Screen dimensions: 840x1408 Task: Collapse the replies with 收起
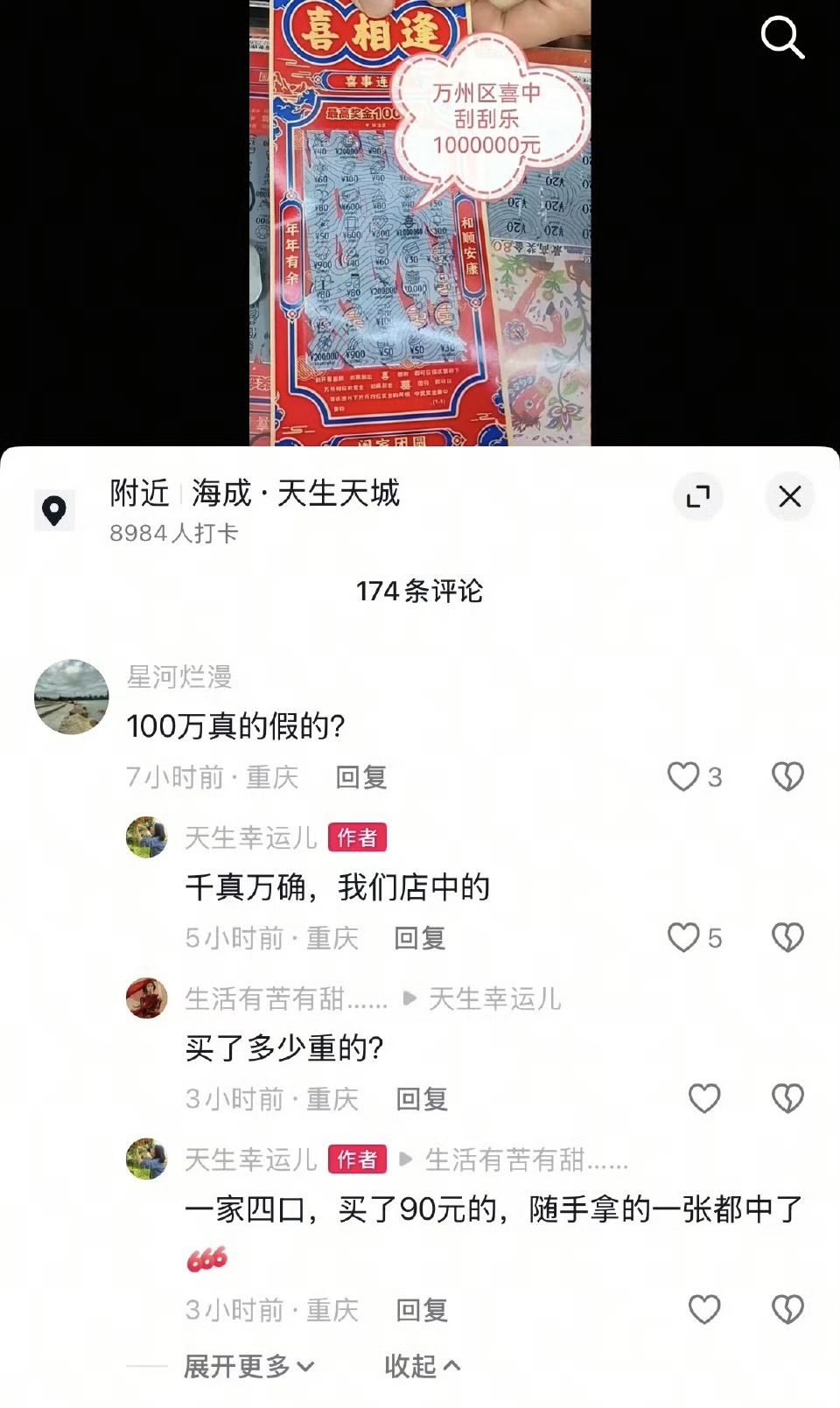pyautogui.click(x=422, y=1365)
